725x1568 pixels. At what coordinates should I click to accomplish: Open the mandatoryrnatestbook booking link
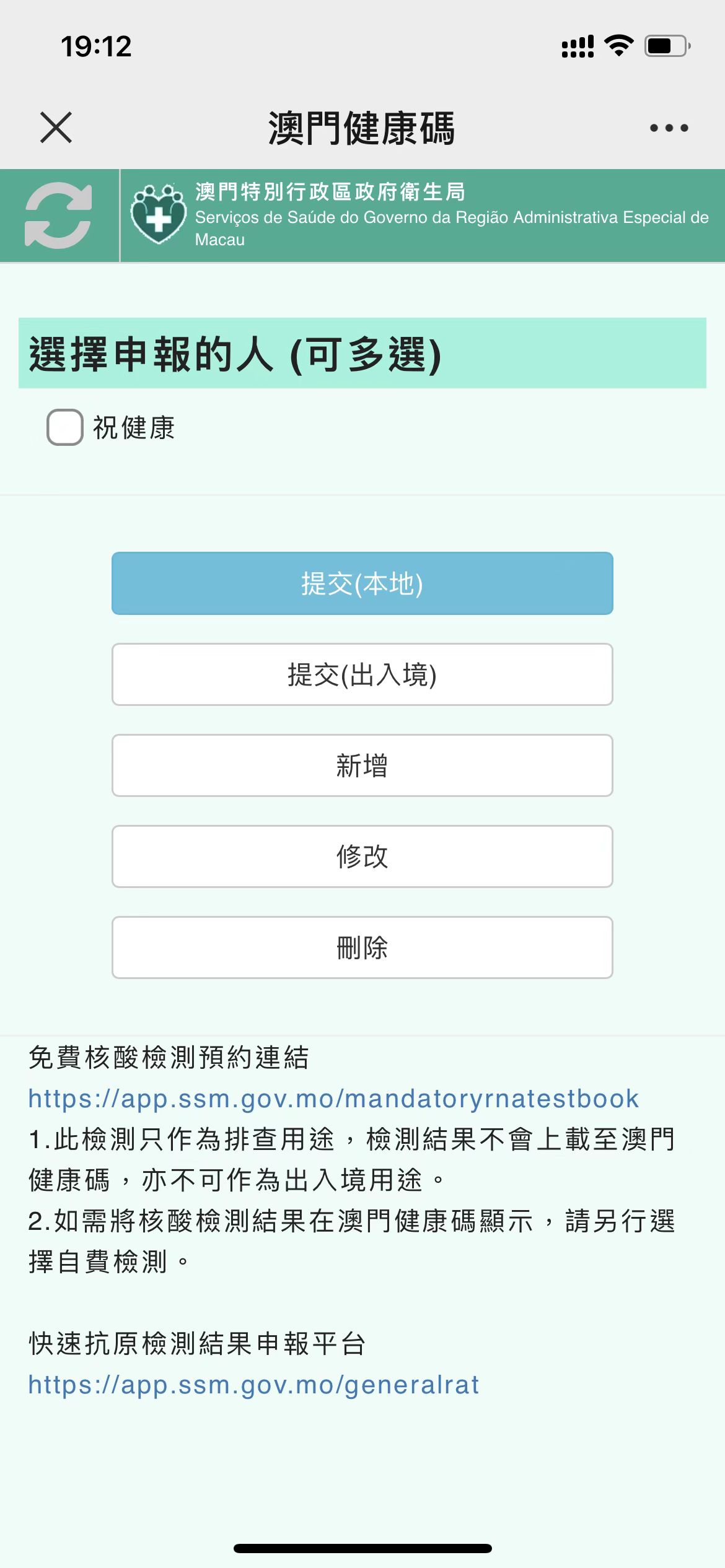pos(333,1099)
